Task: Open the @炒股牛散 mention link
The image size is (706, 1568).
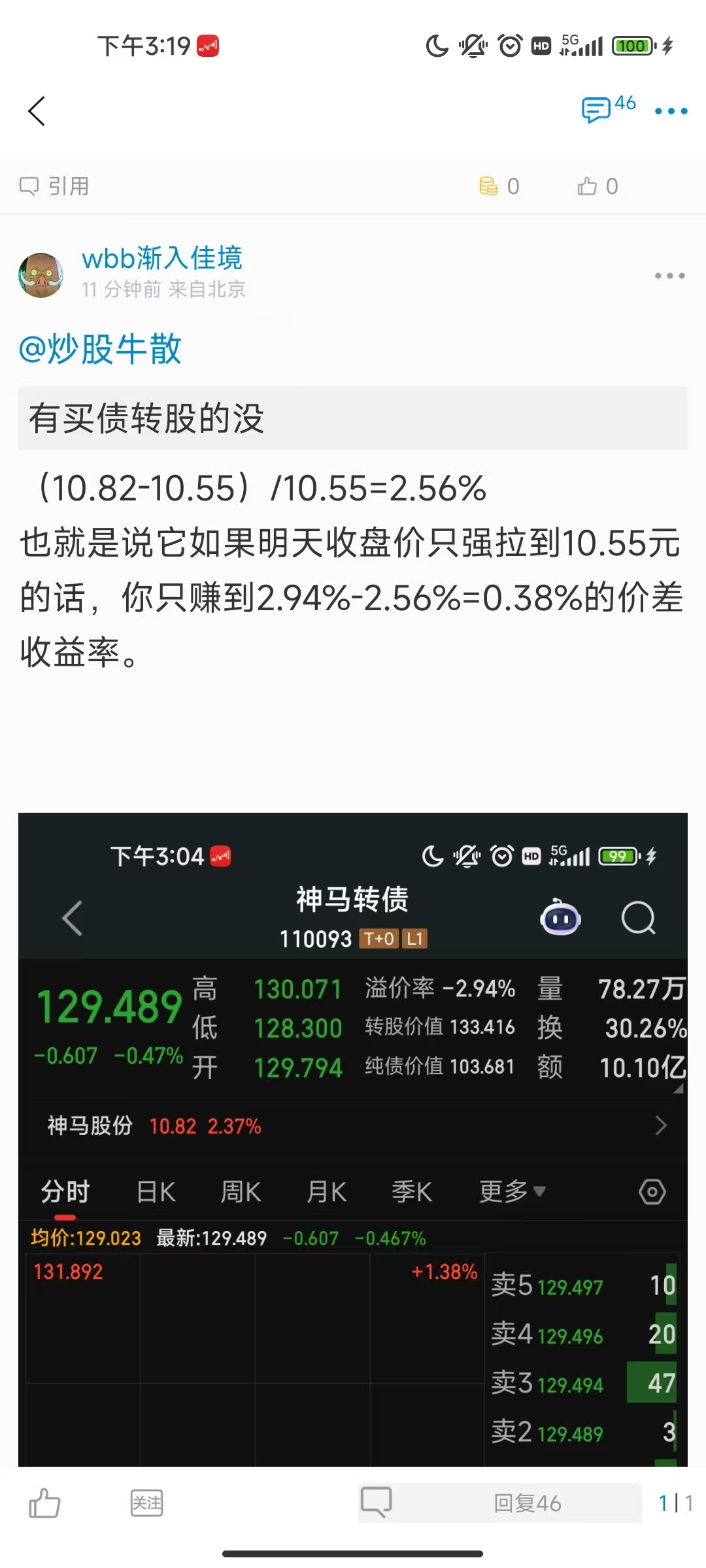Action: [100, 349]
